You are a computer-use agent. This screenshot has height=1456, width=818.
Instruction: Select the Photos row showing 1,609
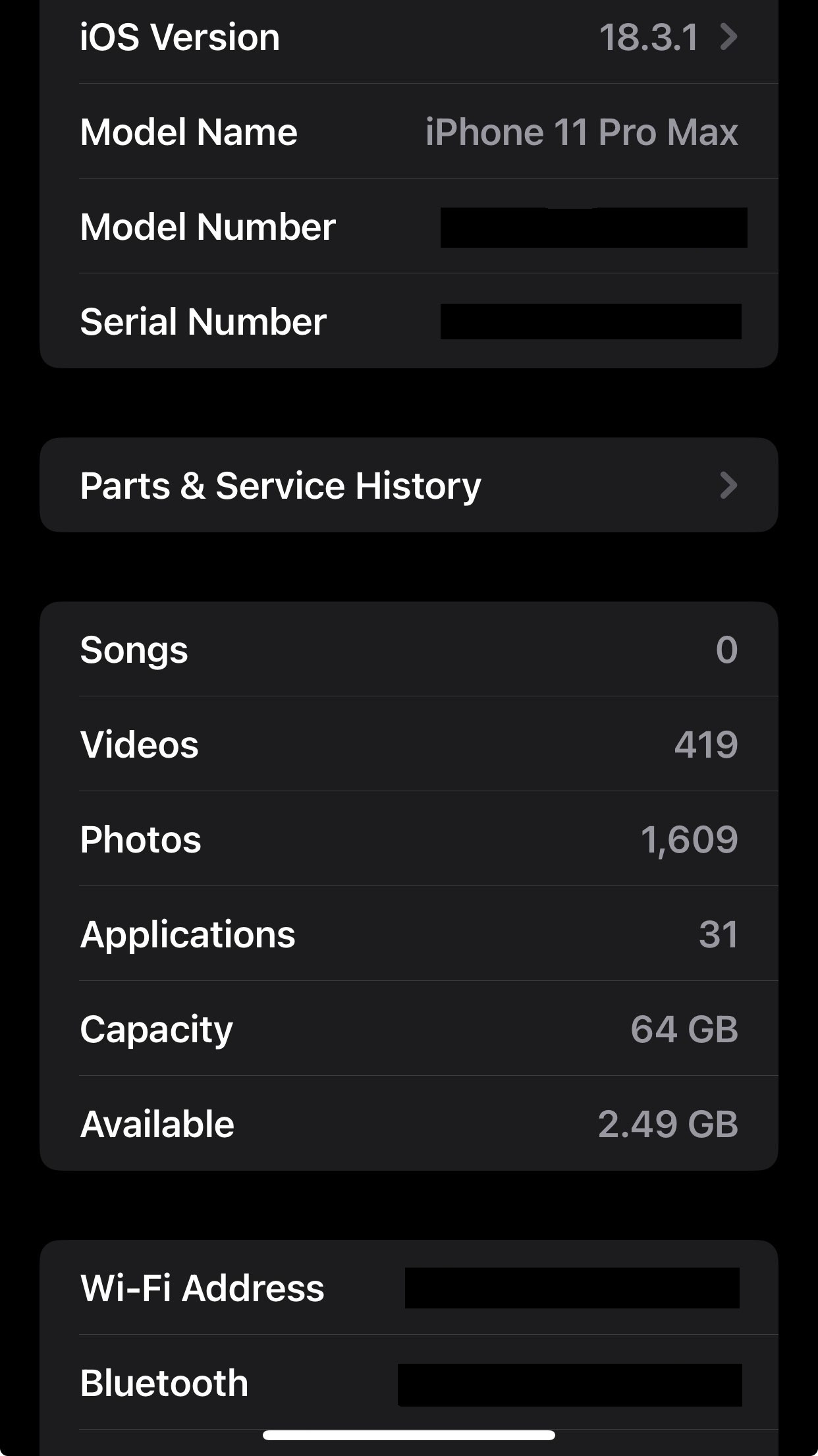click(408, 839)
